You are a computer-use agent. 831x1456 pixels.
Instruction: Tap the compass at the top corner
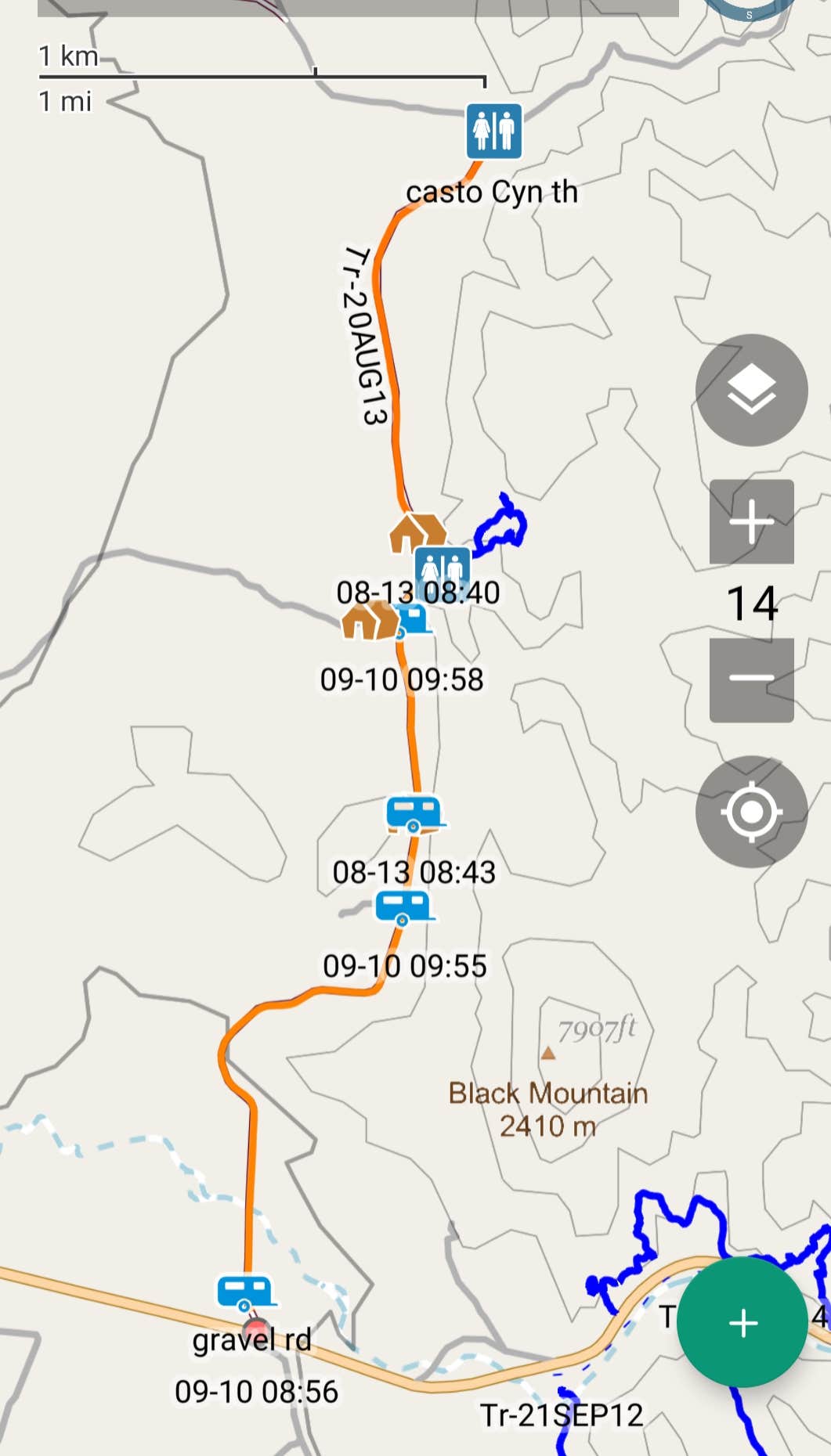point(748,8)
